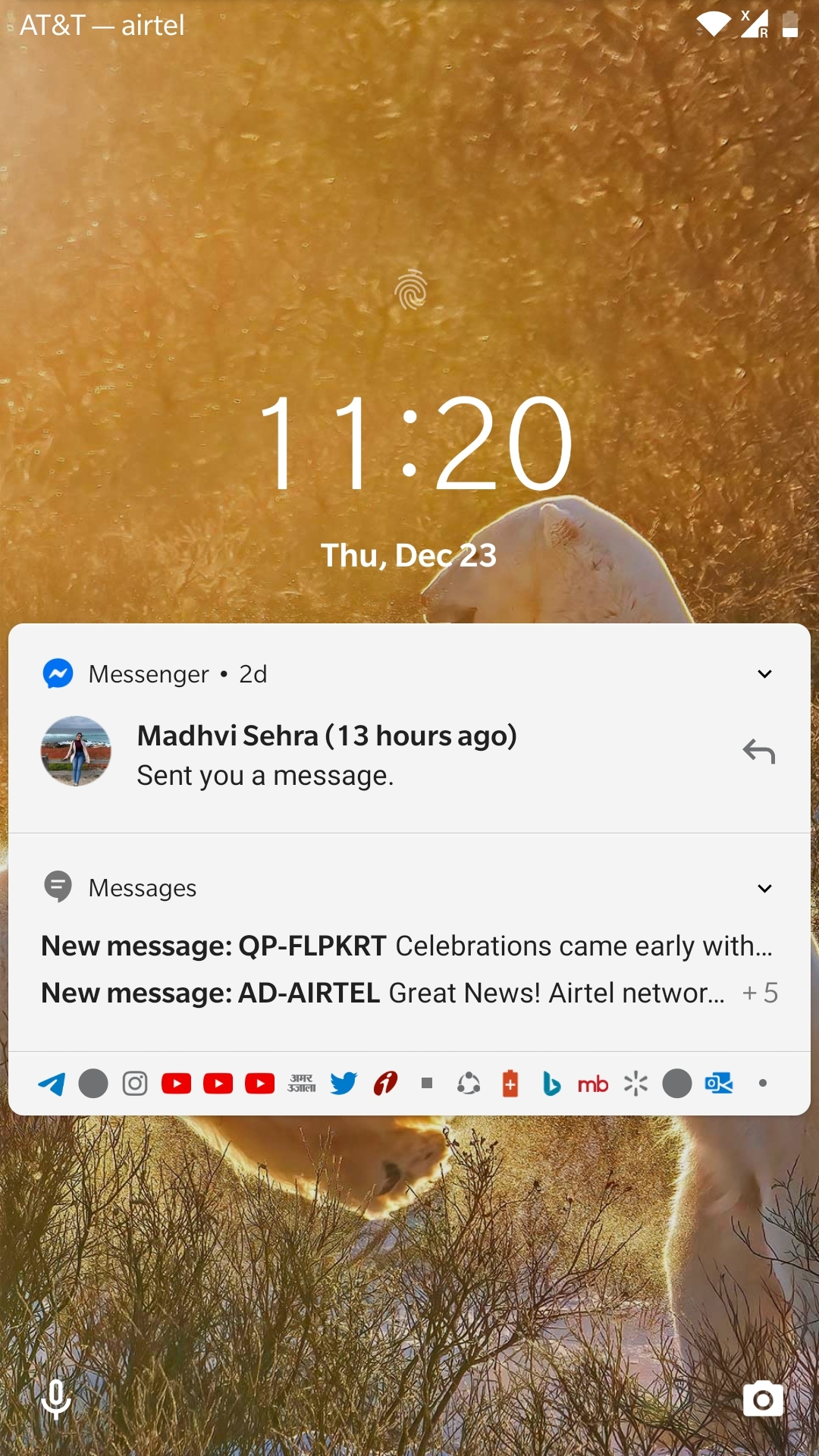
Task: Expand the Messages notification chevron
Action: coord(764,888)
